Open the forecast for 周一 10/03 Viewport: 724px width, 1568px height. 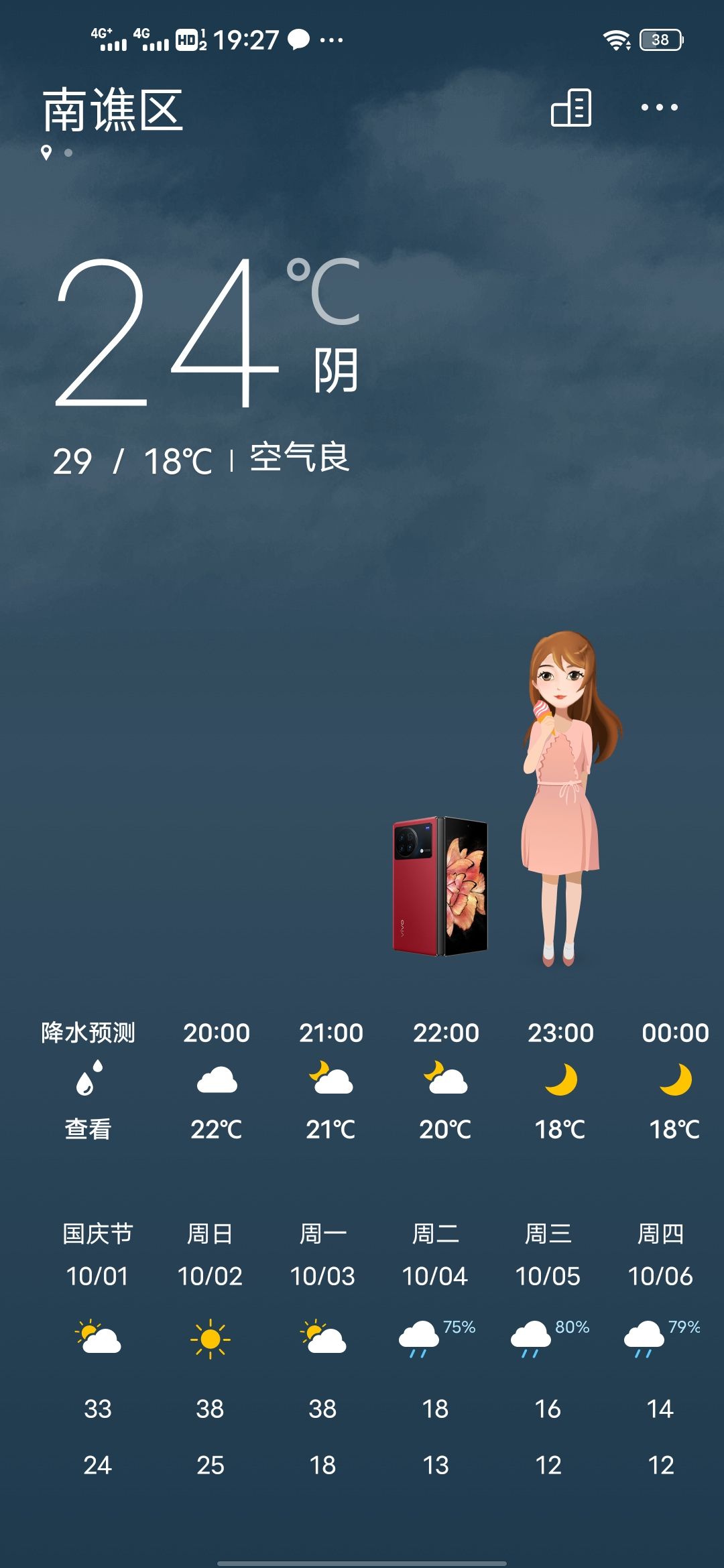(x=322, y=1347)
